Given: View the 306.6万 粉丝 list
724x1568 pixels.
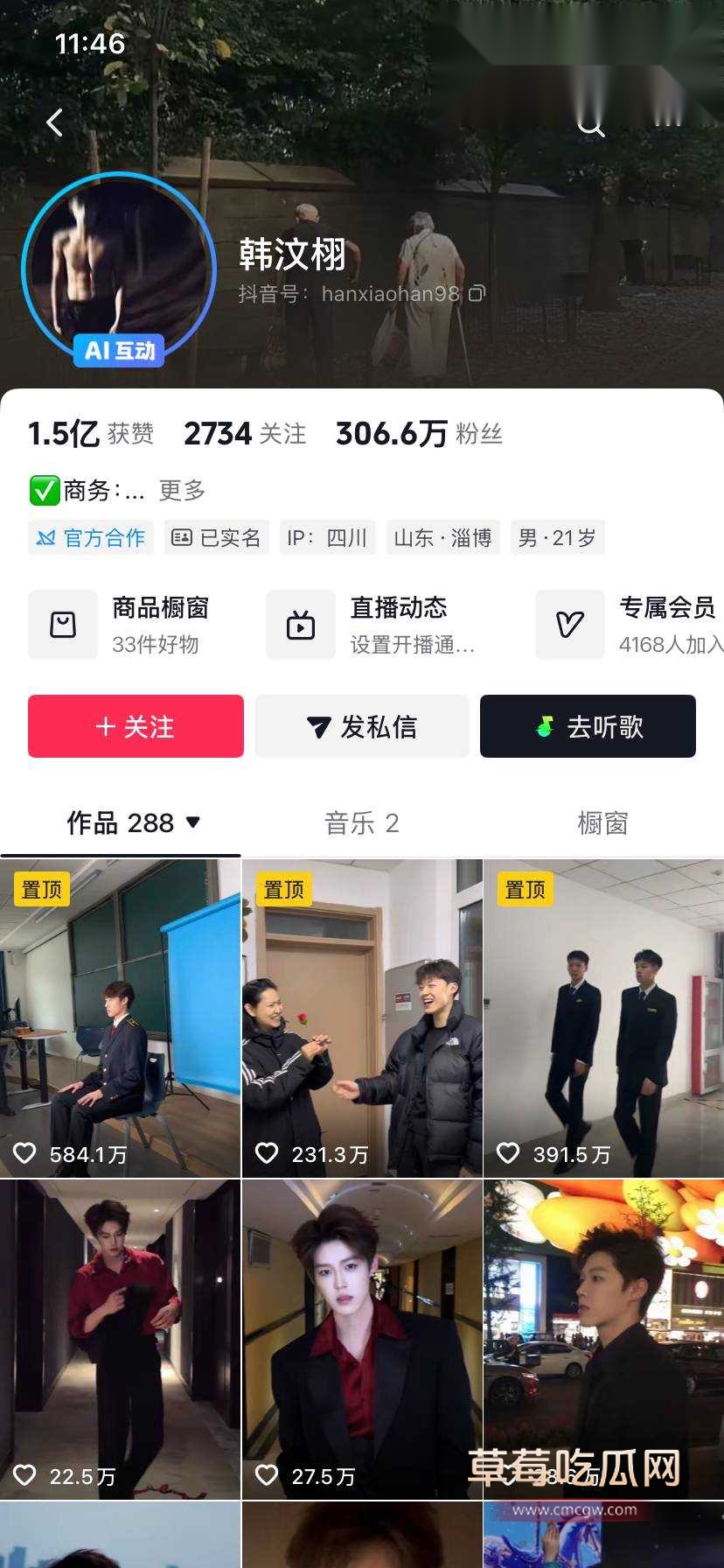Looking at the screenshot, I should [419, 433].
